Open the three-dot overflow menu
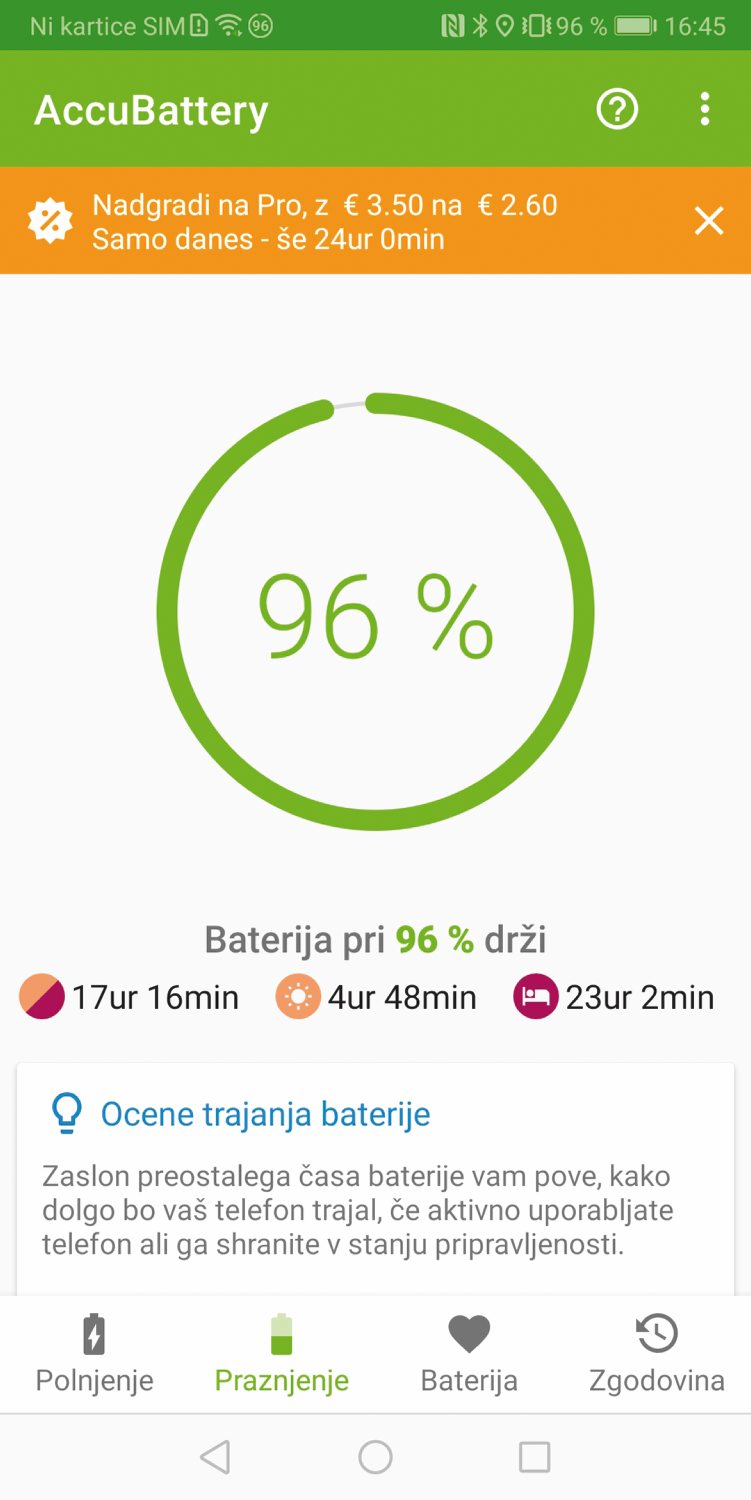Viewport: 751px width, 1500px height. coord(705,109)
